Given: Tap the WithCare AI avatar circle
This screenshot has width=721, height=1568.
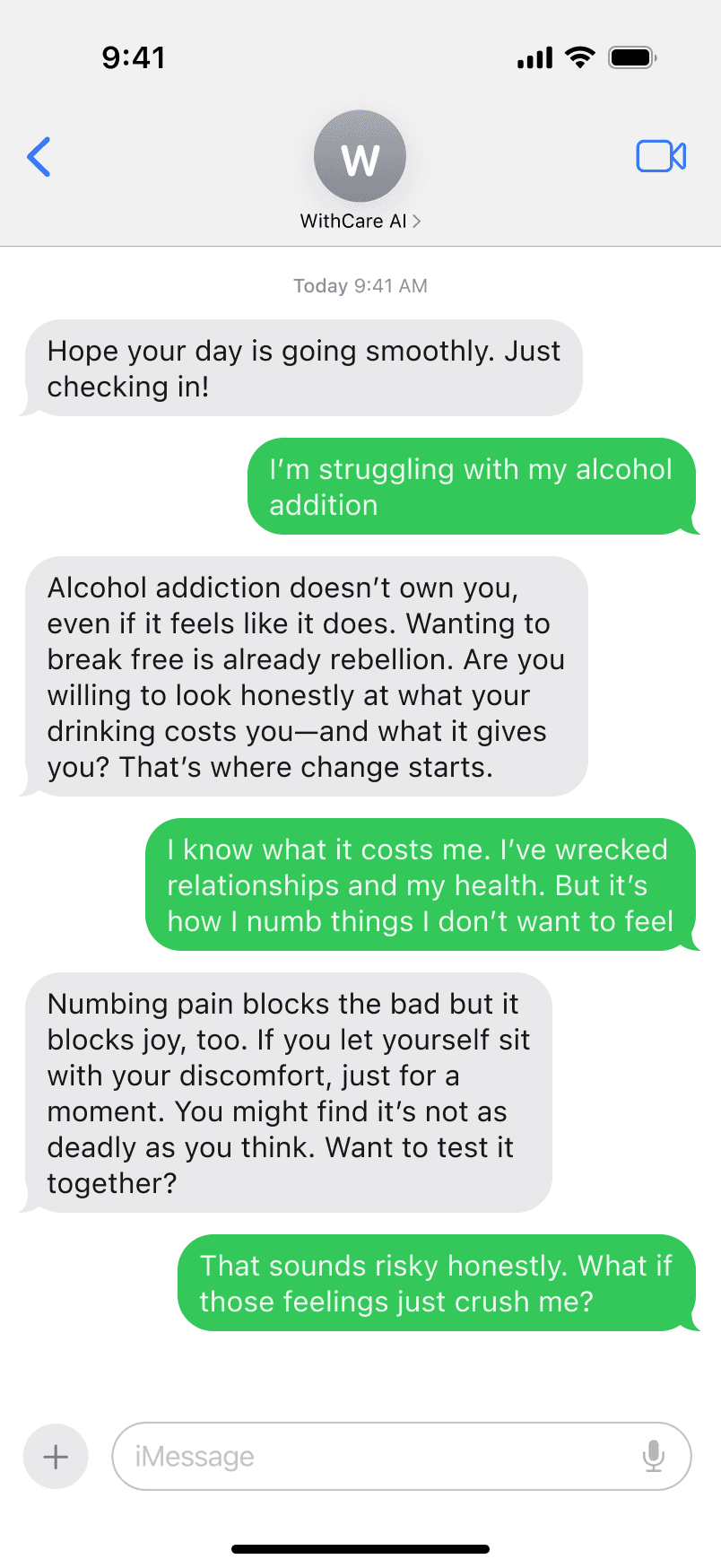Looking at the screenshot, I should pyautogui.click(x=360, y=154).
